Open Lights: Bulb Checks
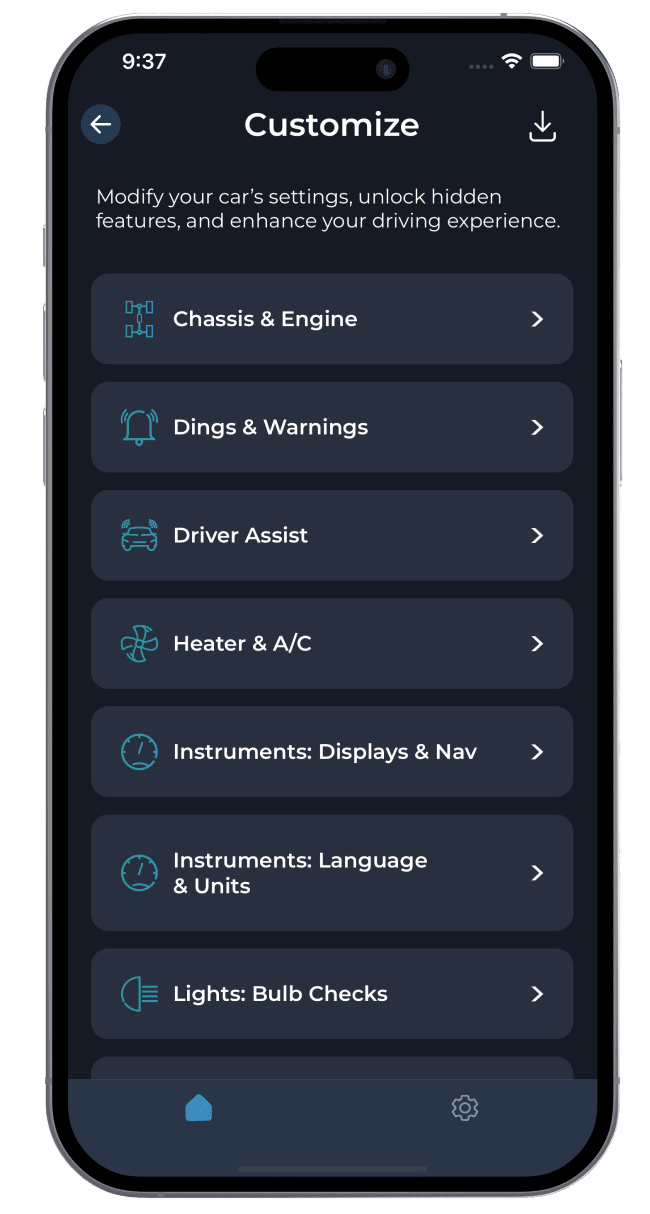This screenshot has height=1214, width=650. [331, 993]
